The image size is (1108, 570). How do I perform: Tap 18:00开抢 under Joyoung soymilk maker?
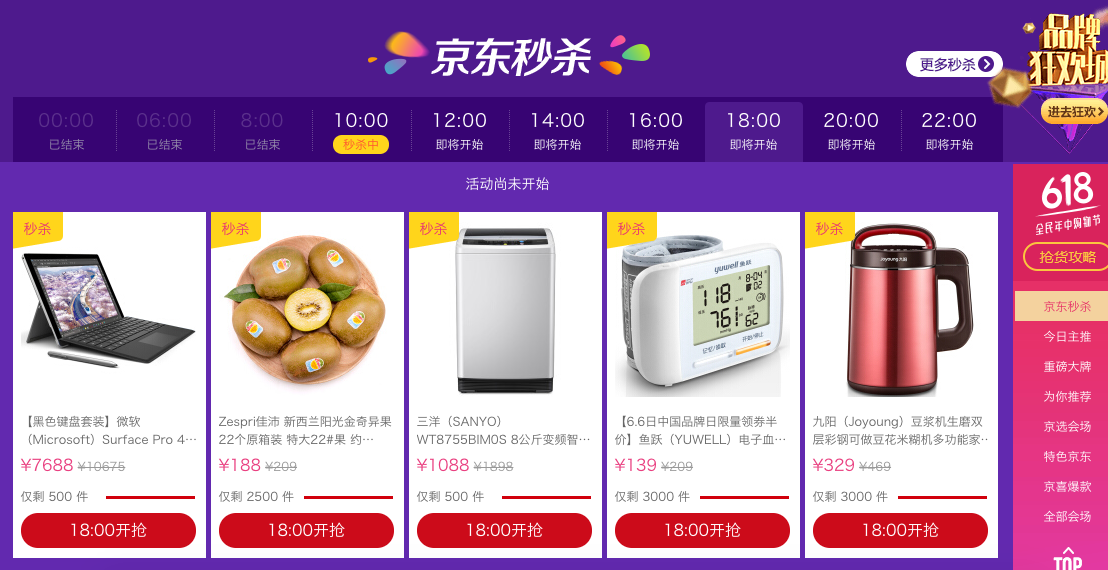tap(901, 530)
